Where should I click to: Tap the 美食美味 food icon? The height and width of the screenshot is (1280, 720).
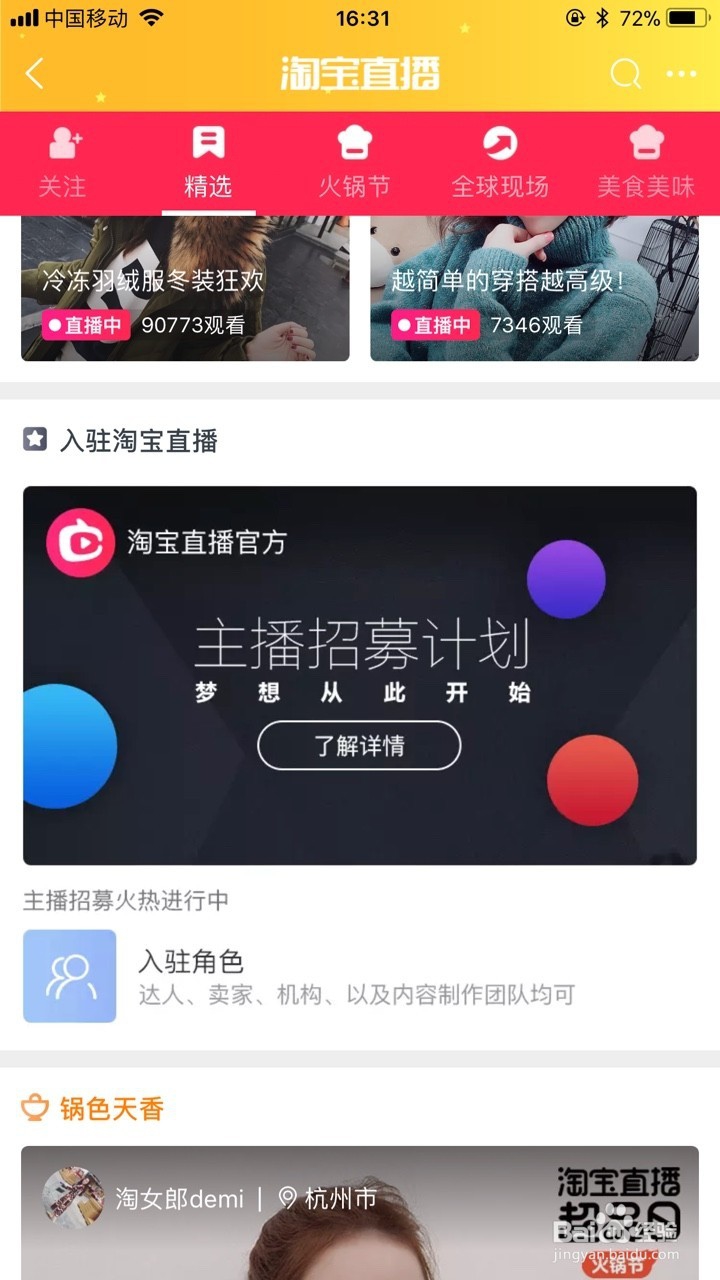[x=645, y=142]
